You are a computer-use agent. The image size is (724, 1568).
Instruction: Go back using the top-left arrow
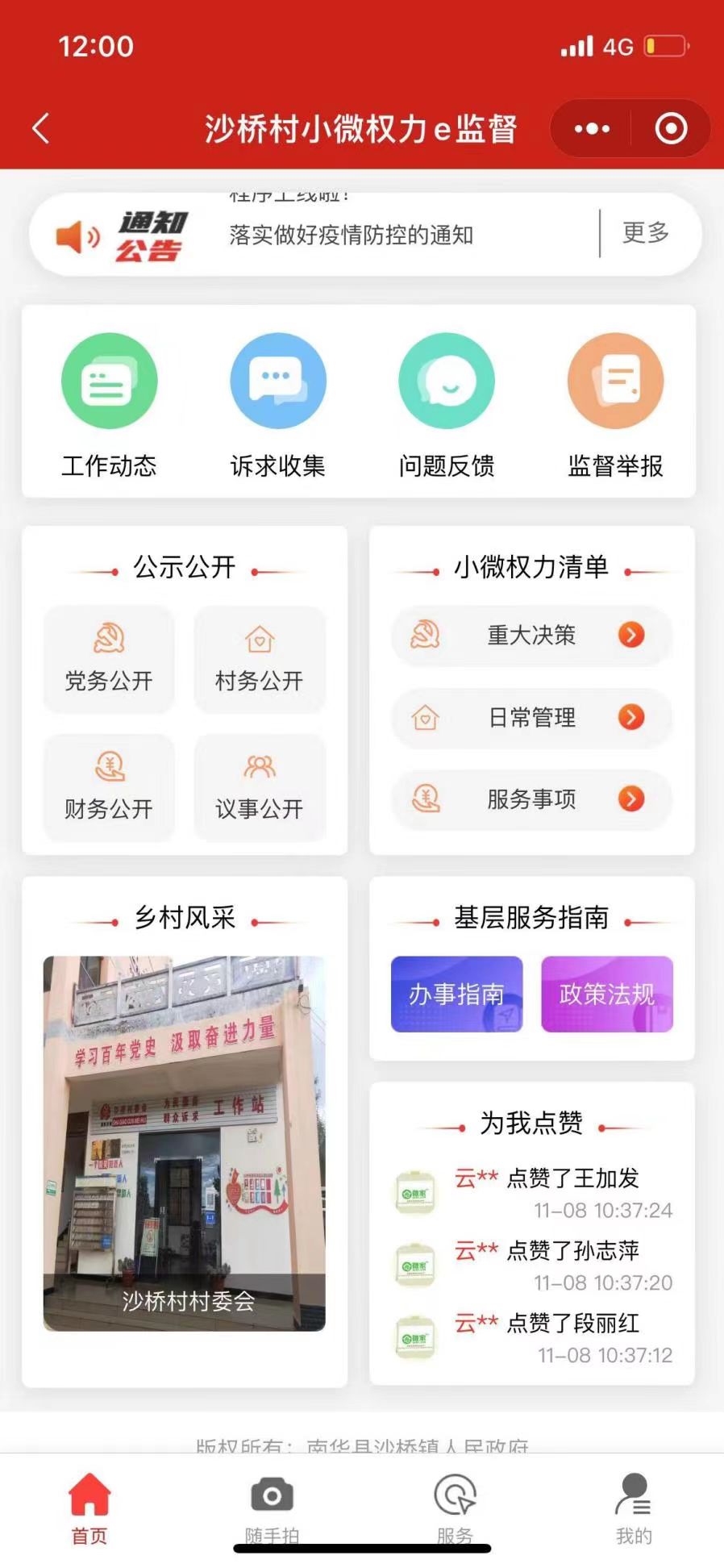[41, 129]
